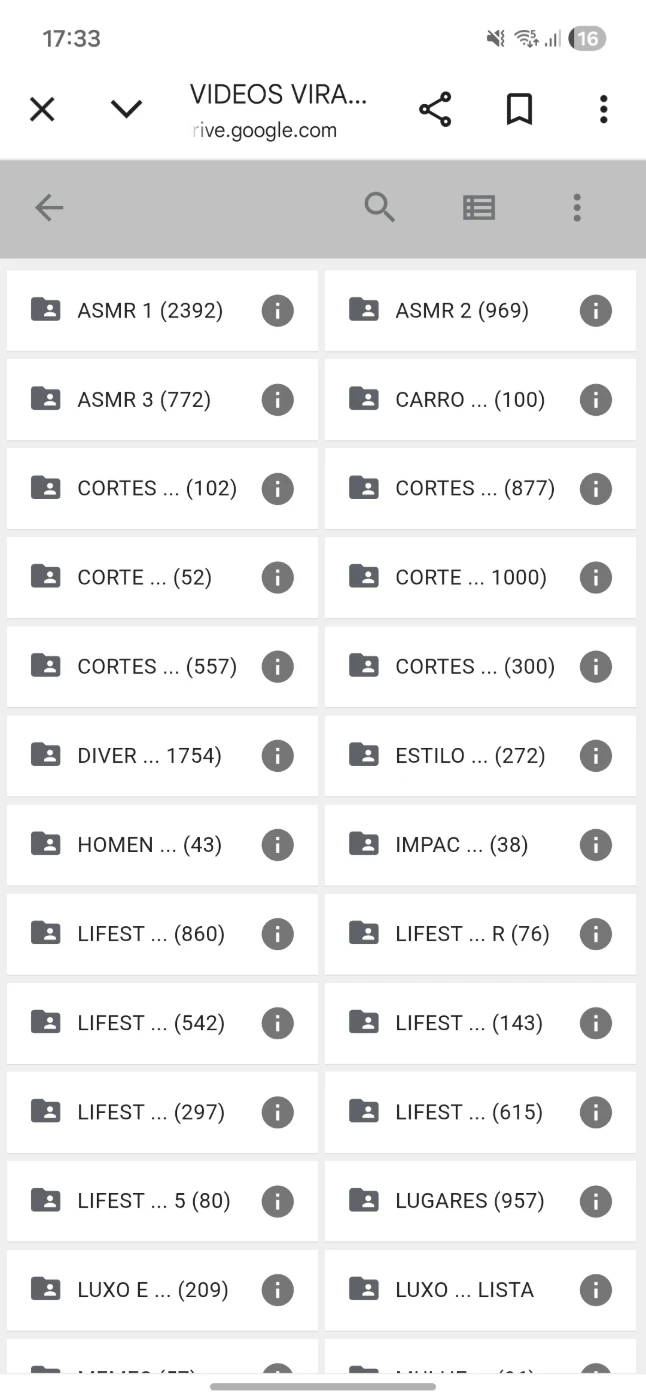This screenshot has width=646, height=1400.
Task: Open the LUXO E ... (209) folder
Action: (152, 1290)
